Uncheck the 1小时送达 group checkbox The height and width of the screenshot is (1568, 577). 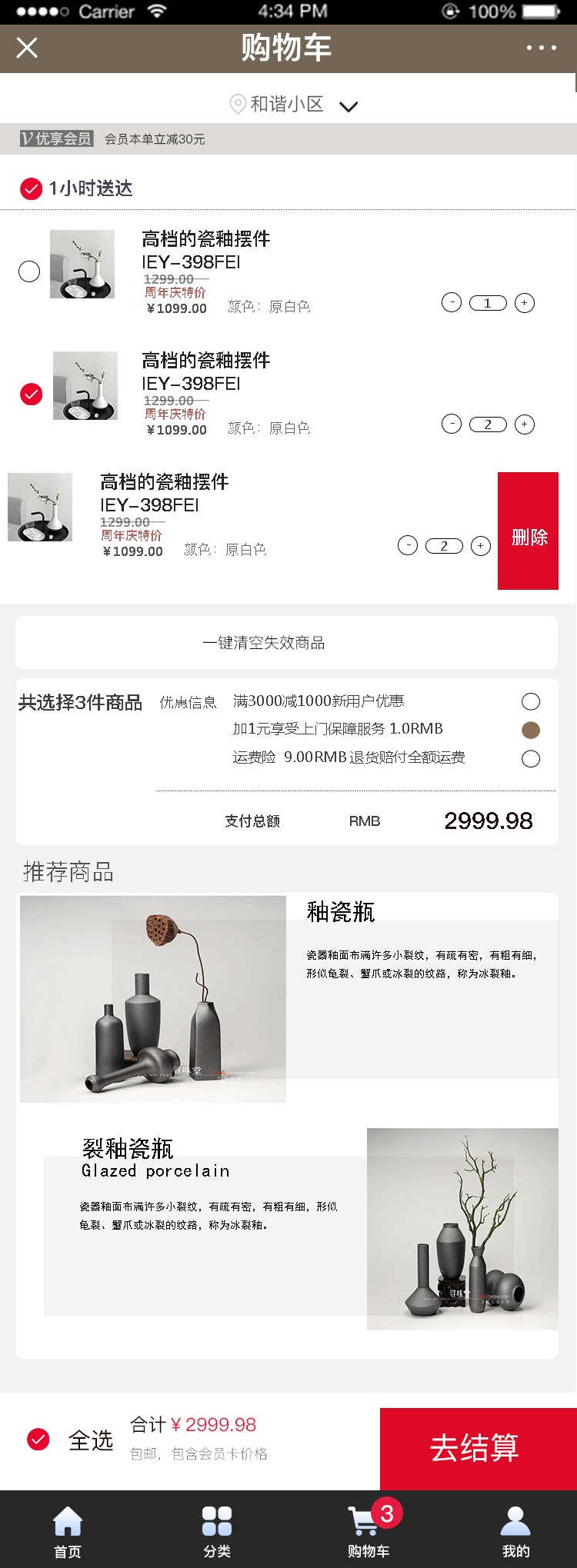(31, 188)
